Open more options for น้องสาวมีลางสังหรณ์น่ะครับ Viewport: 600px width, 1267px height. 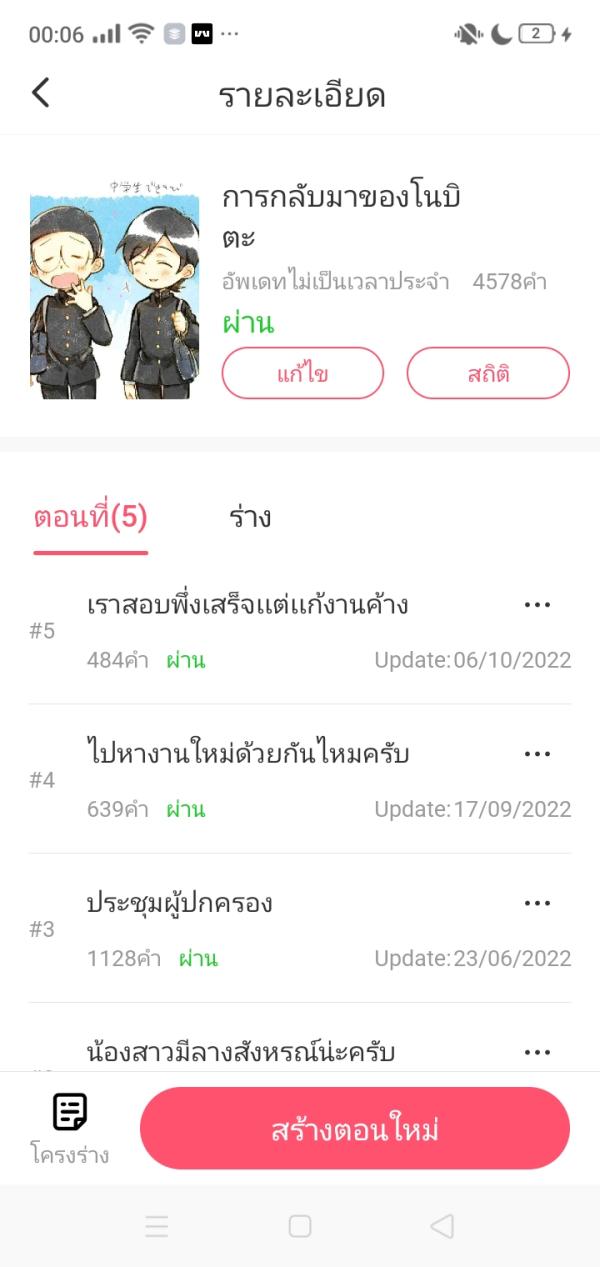pyautogui.click(x=537, y=1052)
